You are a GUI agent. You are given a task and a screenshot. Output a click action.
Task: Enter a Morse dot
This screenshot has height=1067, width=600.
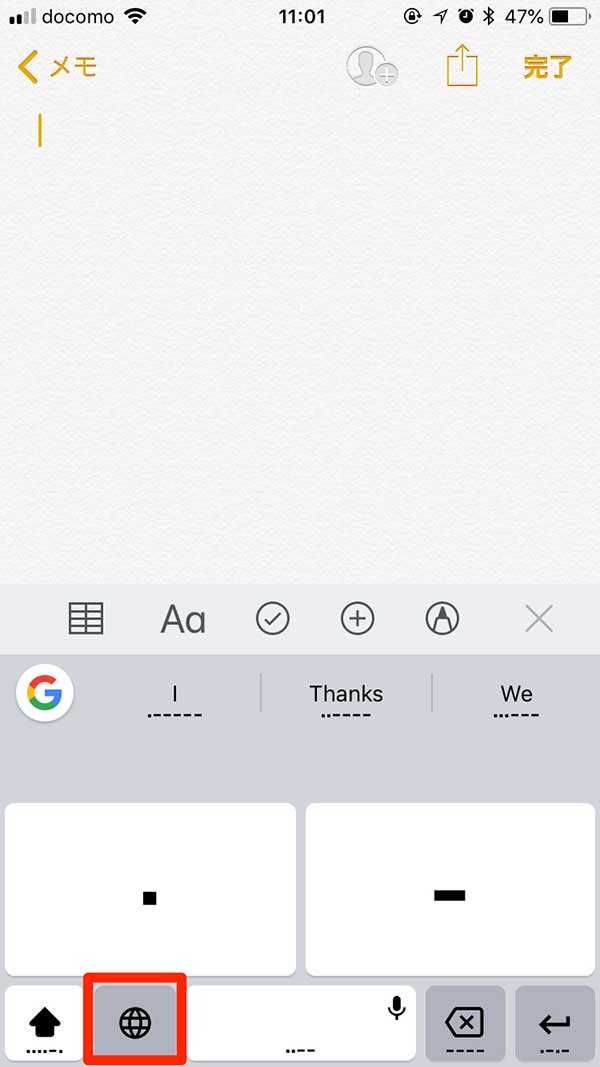tap(150, 889)
